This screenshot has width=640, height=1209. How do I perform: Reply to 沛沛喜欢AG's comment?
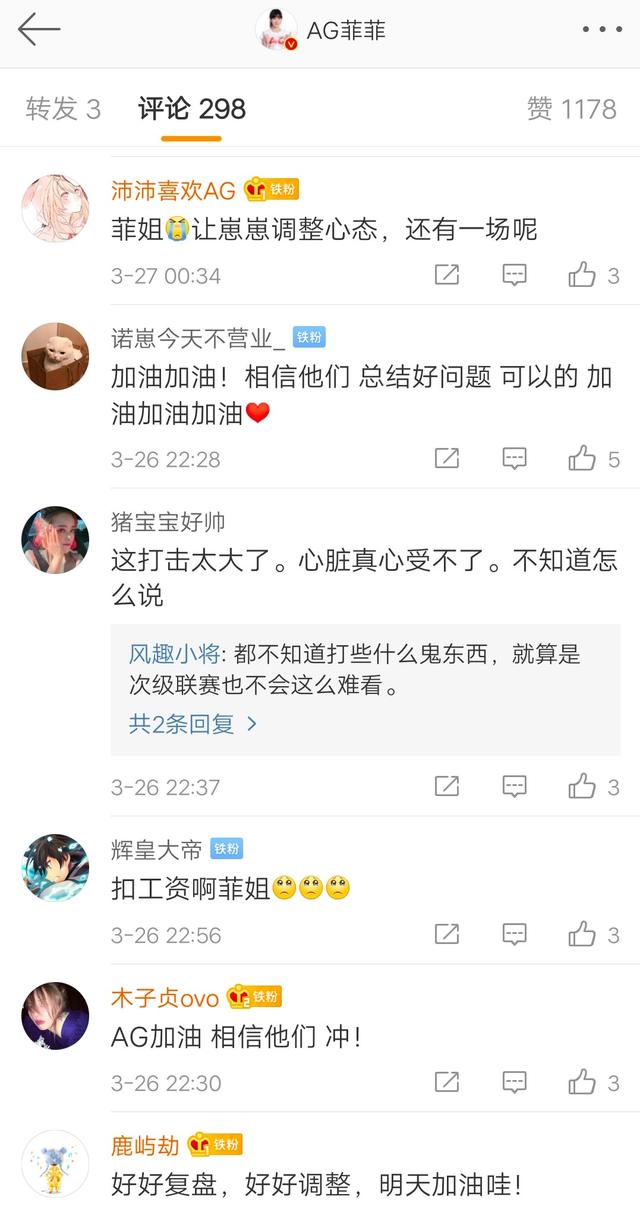[514, 275]
